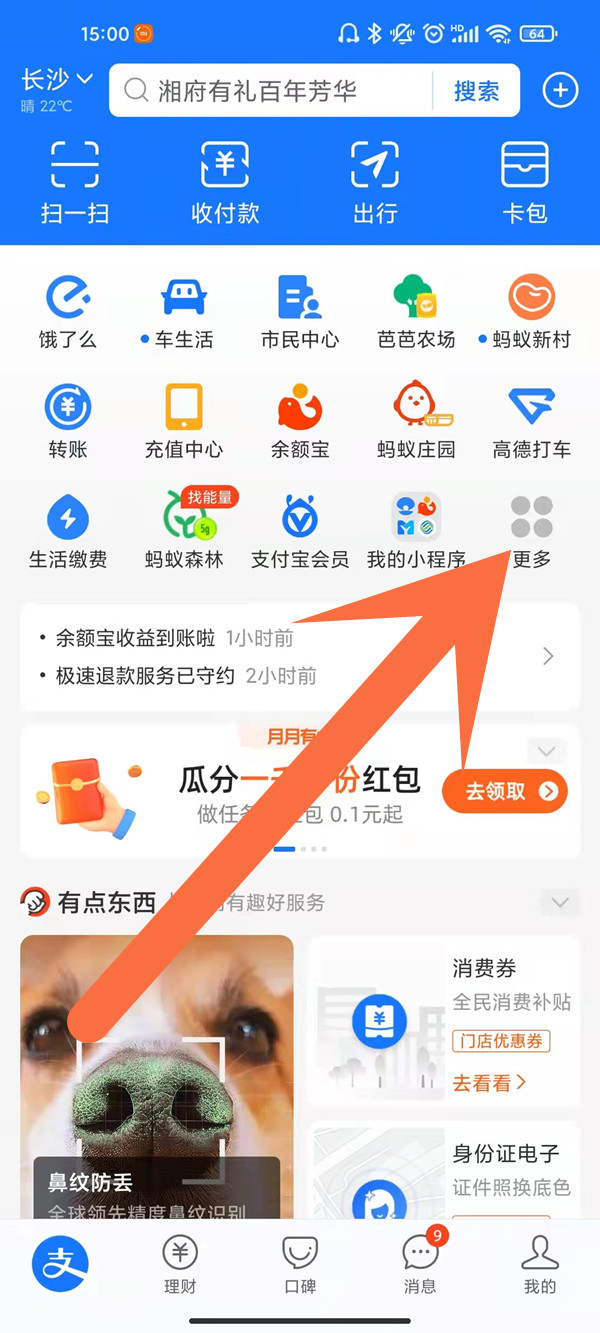The height and width of the screenshot is (1333, 600).
Task: Open 转账 transfer
Action: [x=68, y=421]
